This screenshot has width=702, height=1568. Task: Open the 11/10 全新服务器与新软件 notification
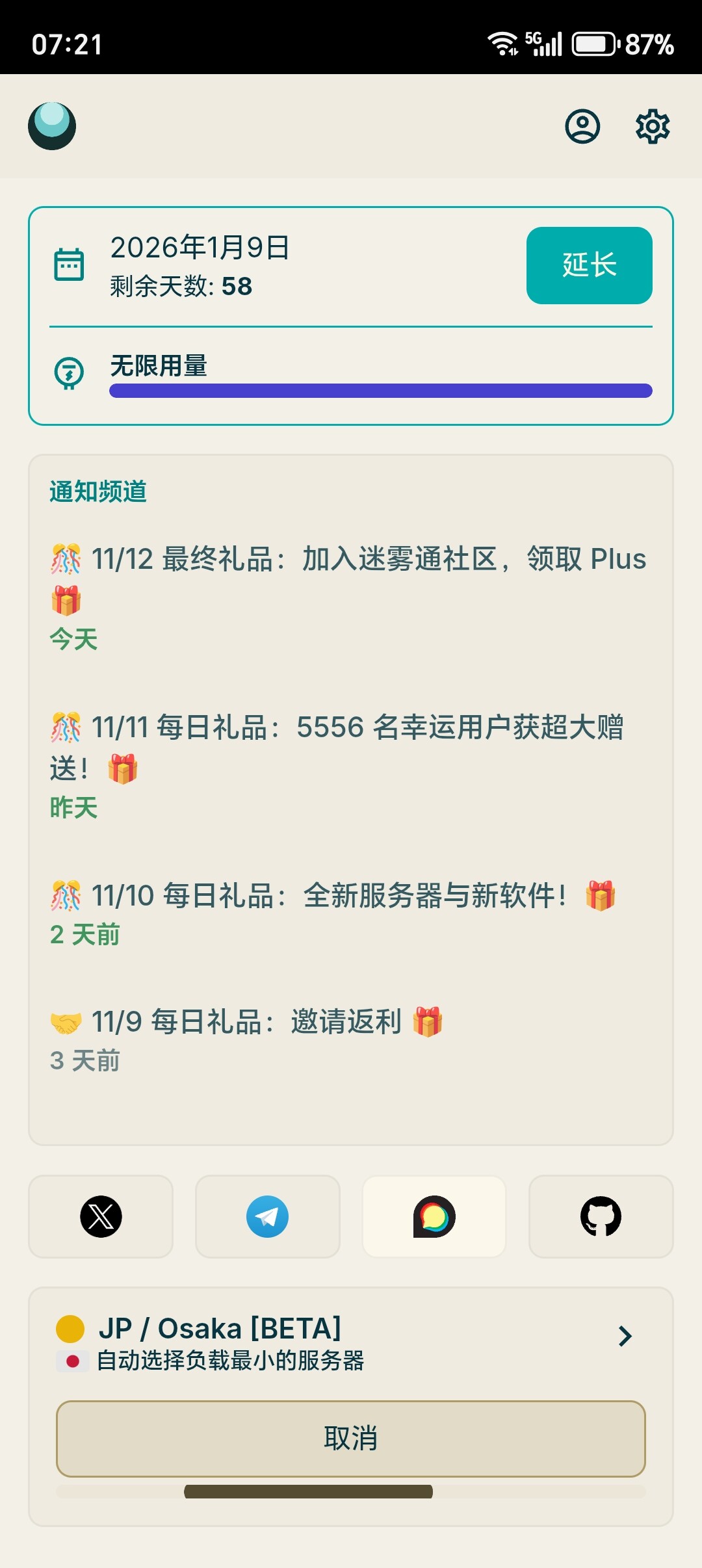point(331,896)
